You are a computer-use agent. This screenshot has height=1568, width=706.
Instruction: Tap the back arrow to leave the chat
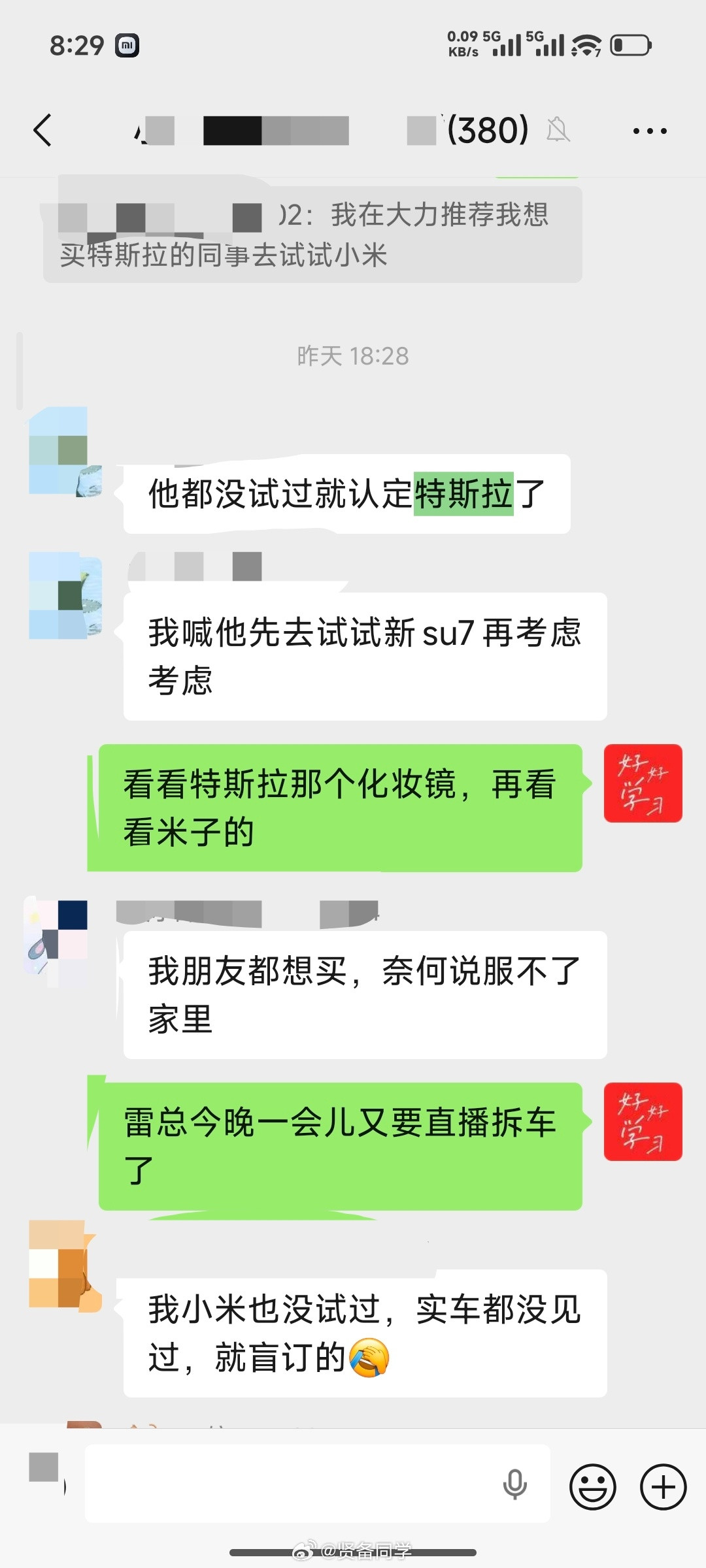point(43,129)
